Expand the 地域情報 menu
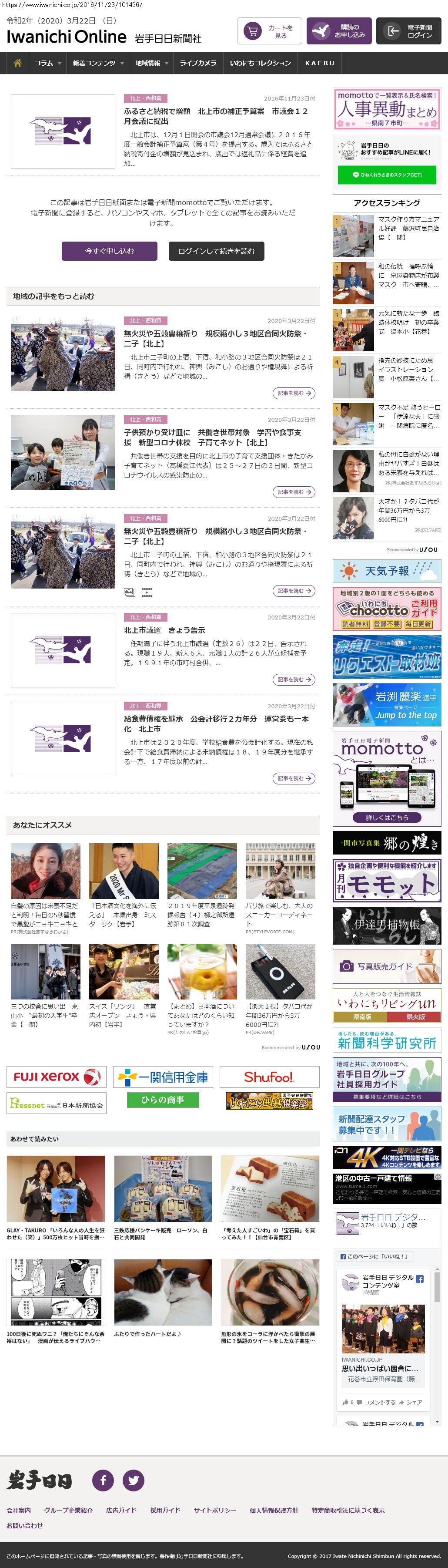This screenshot has height=1568, width=448. pyautogui.click(x=151, y=63)
